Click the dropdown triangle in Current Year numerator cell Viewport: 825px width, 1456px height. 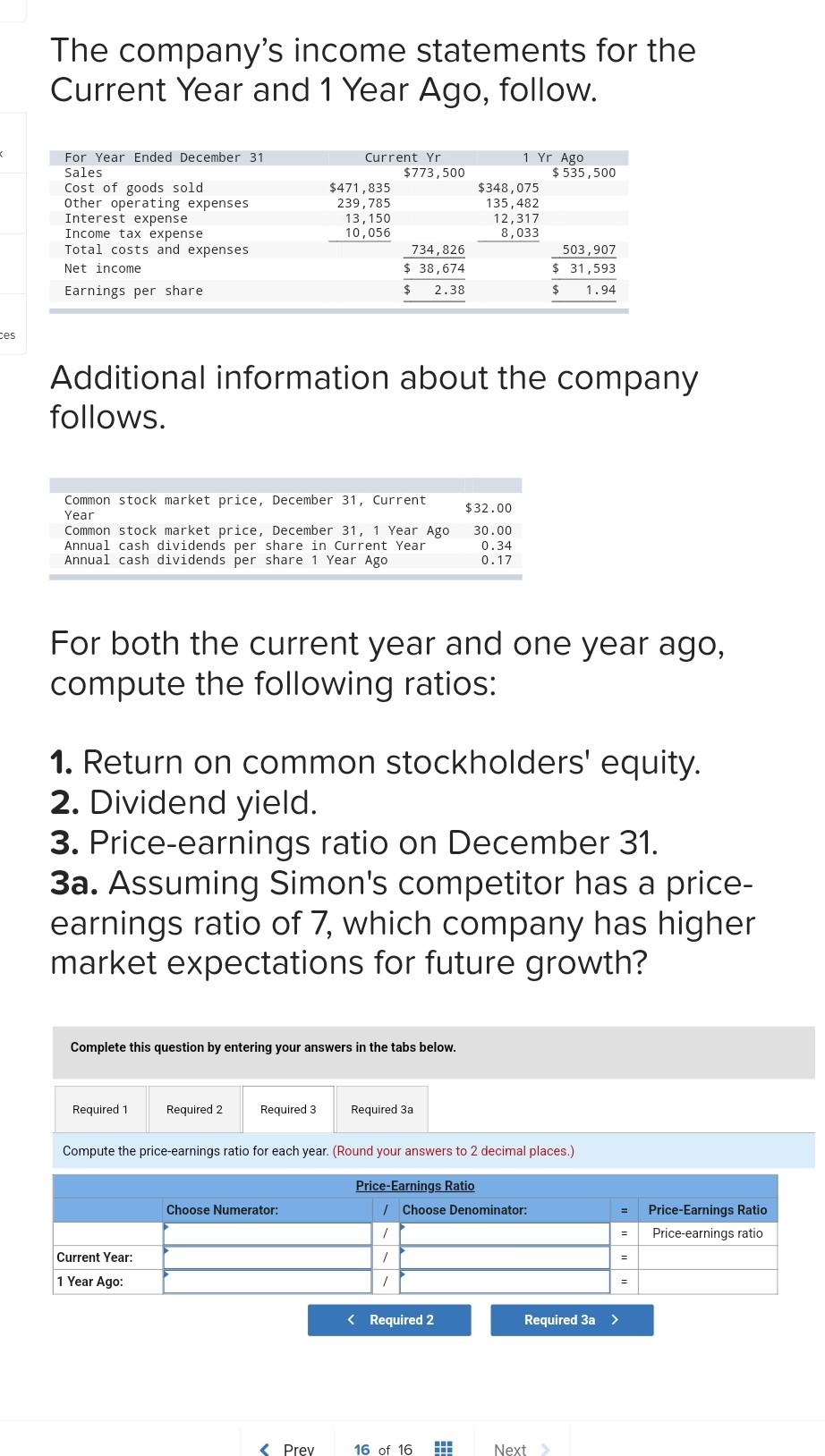[166, 1252]
